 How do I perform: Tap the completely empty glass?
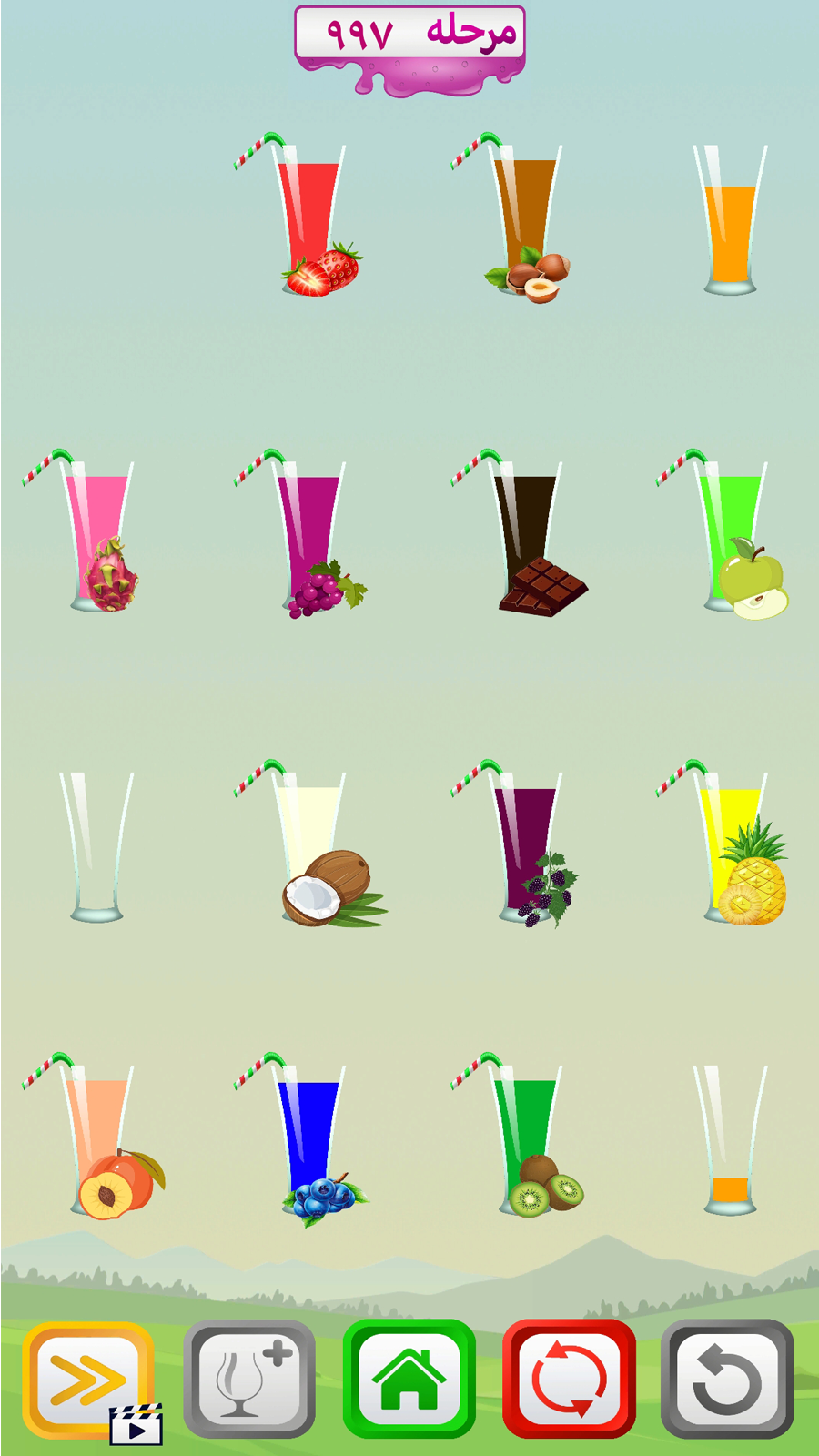tap(96, 848)
